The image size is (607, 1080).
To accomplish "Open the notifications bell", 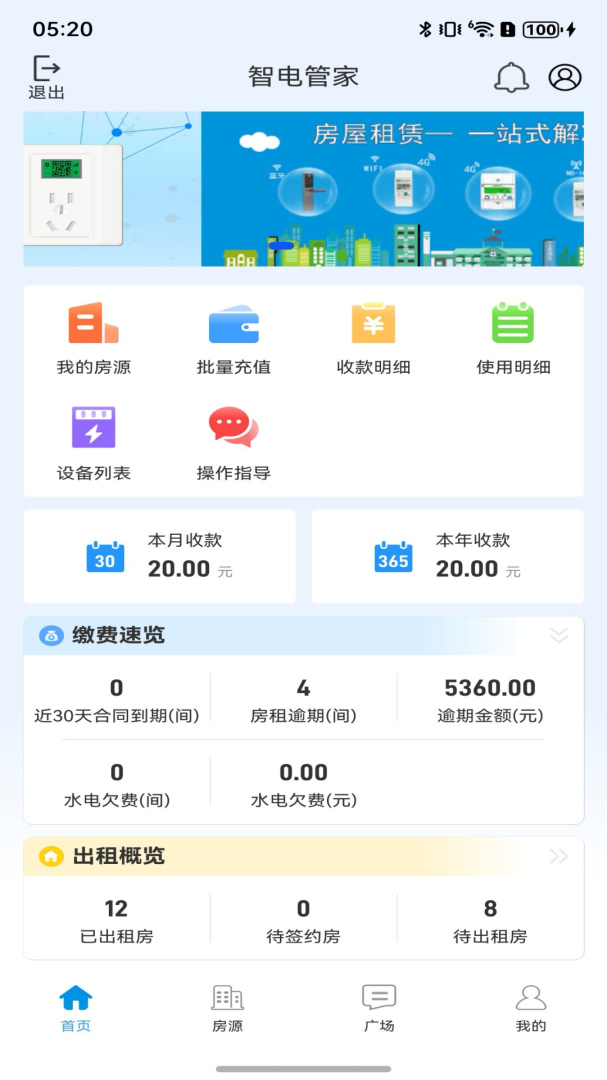I will click(511, 77).
